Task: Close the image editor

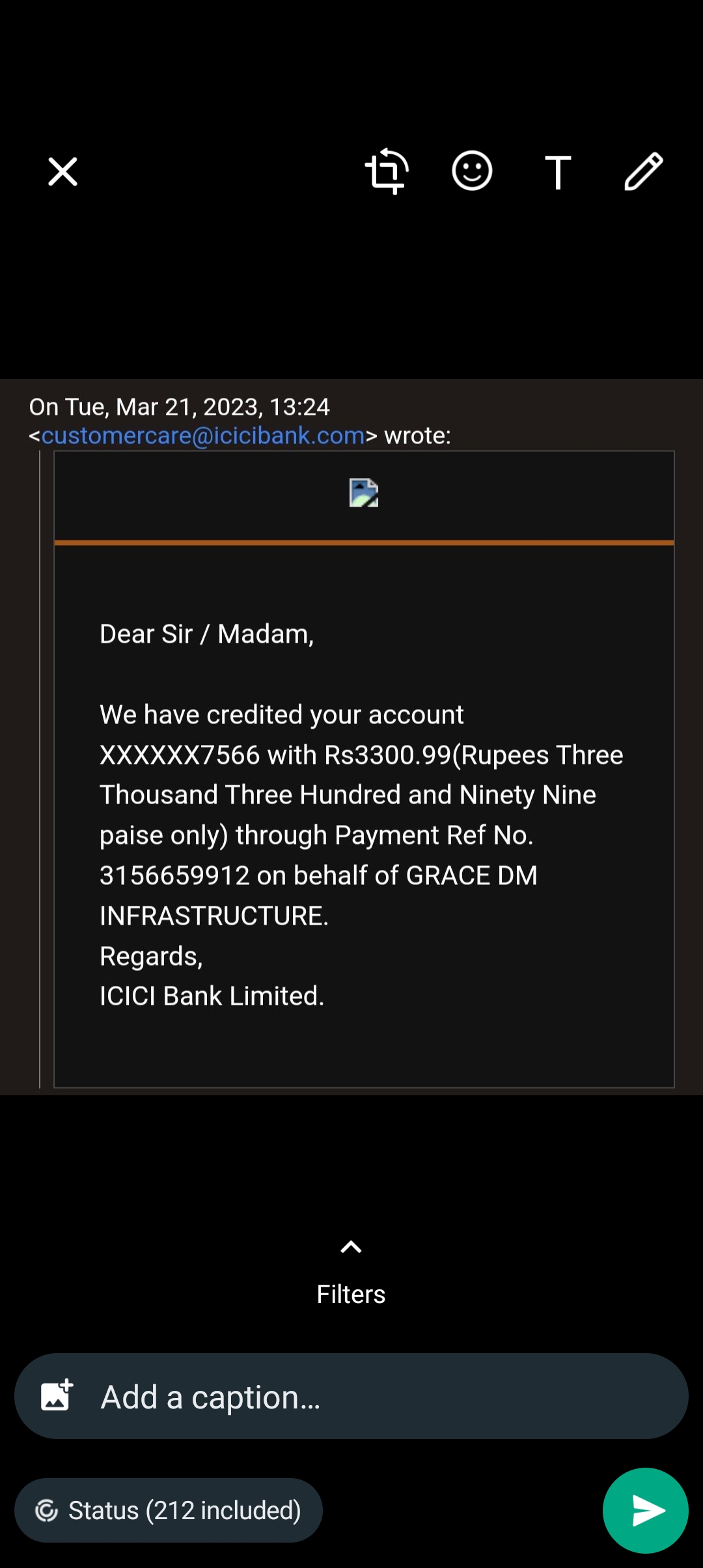Action: click(x=62, y=172)
